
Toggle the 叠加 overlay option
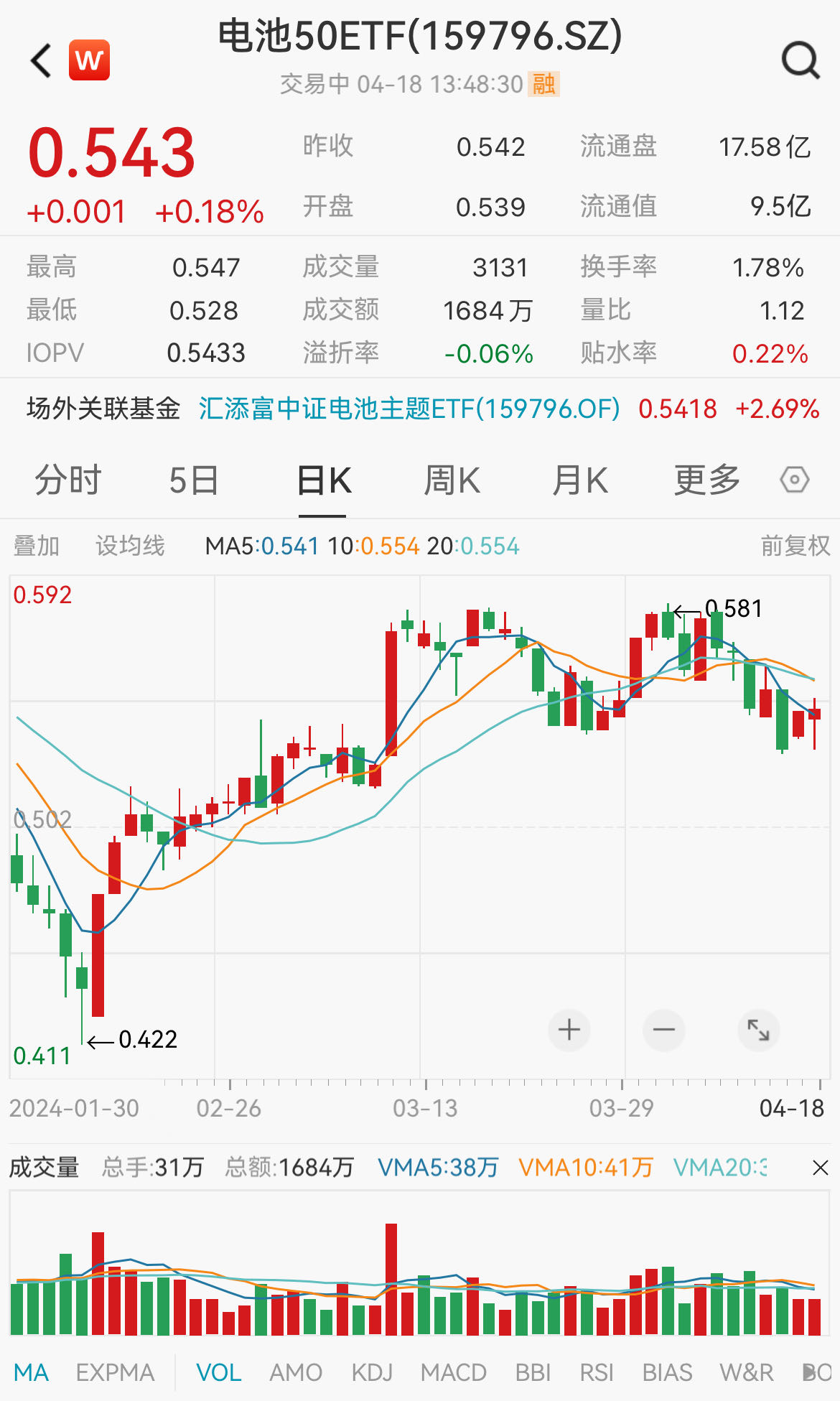tap(34, 546)
